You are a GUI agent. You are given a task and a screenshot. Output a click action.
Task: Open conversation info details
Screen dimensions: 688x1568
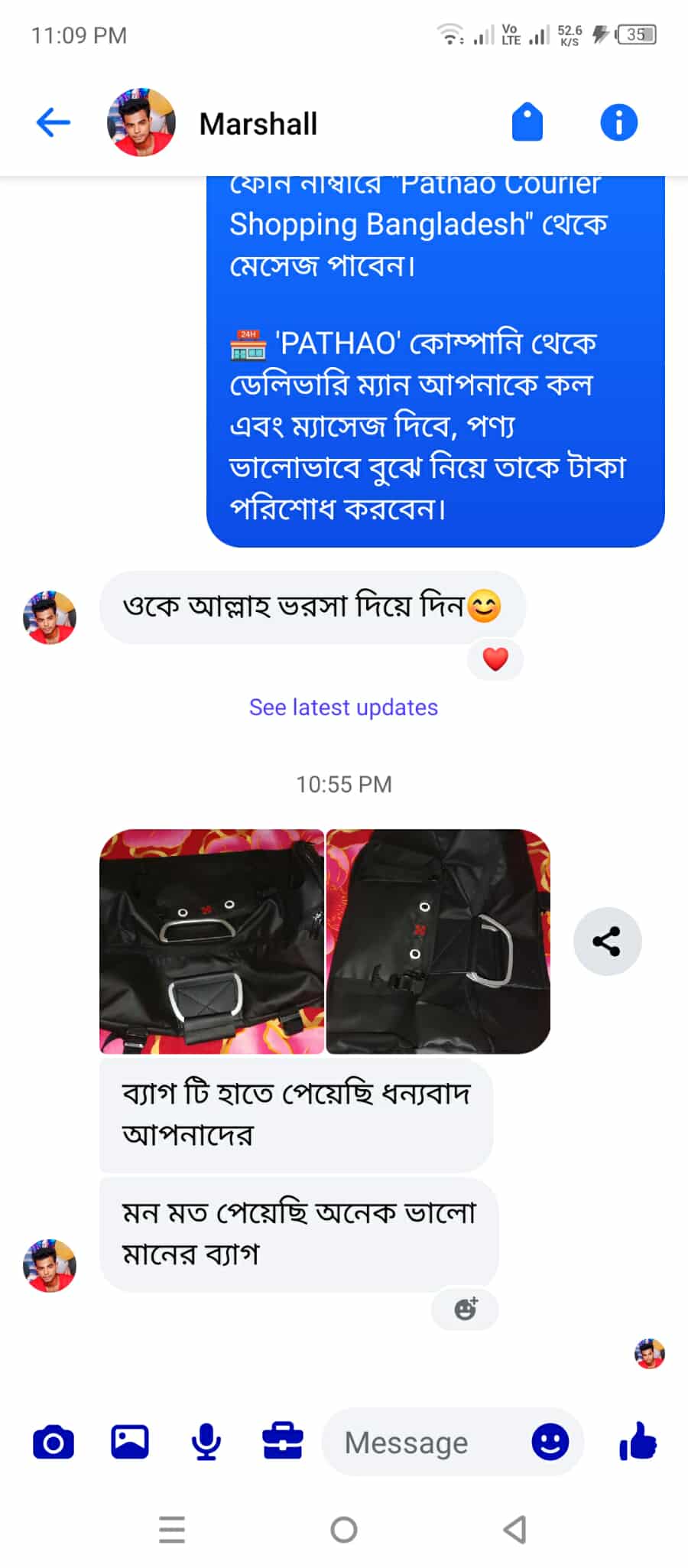(x=618, y=122)
